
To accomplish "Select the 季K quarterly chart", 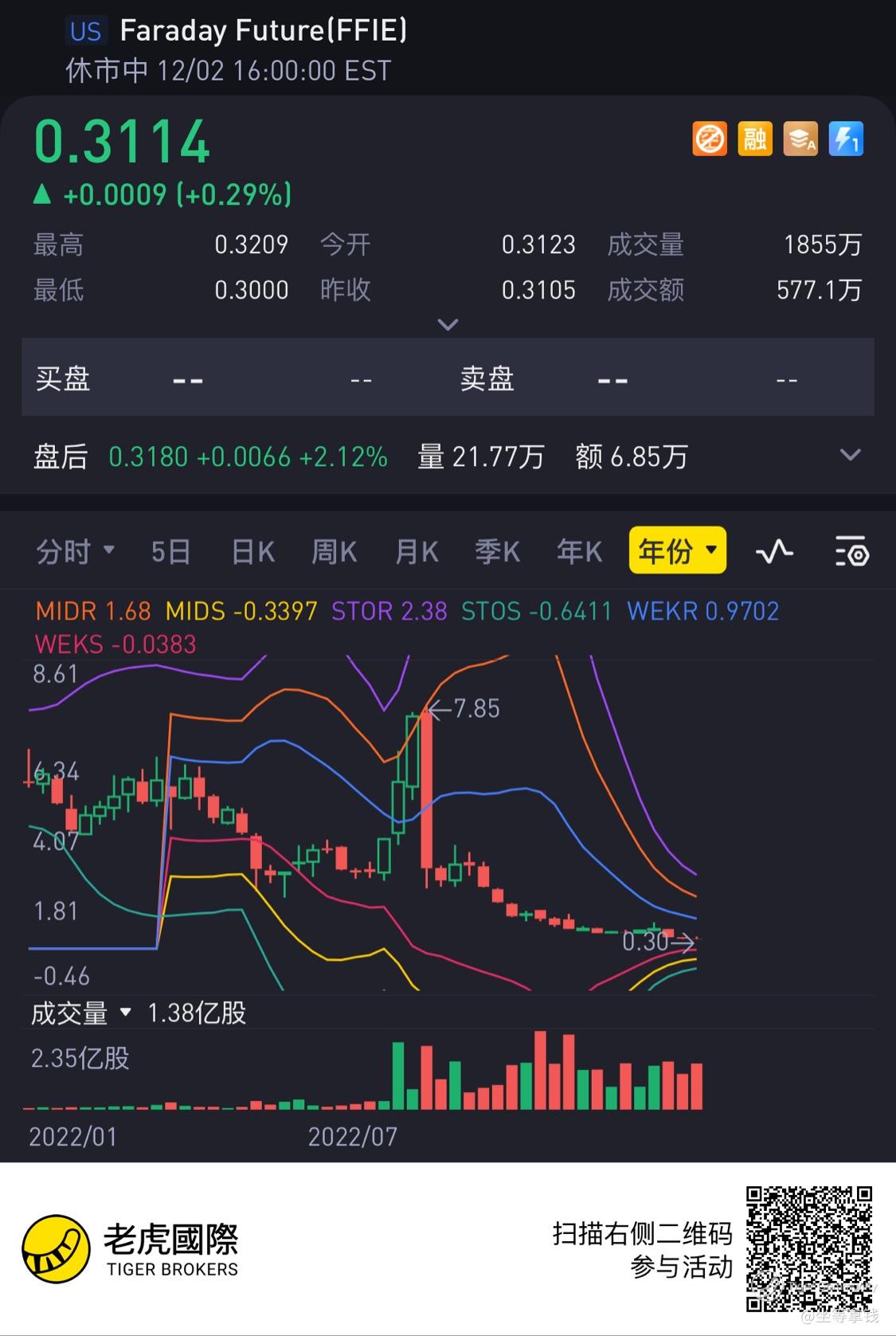I will (498, 551).
